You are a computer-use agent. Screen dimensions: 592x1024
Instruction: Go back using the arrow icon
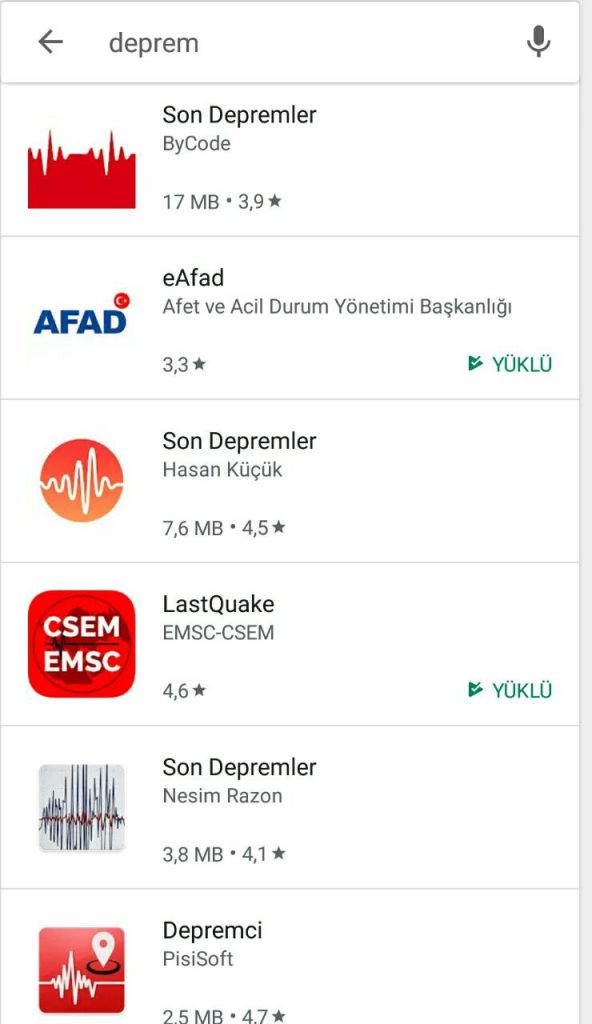click(50, 42)
